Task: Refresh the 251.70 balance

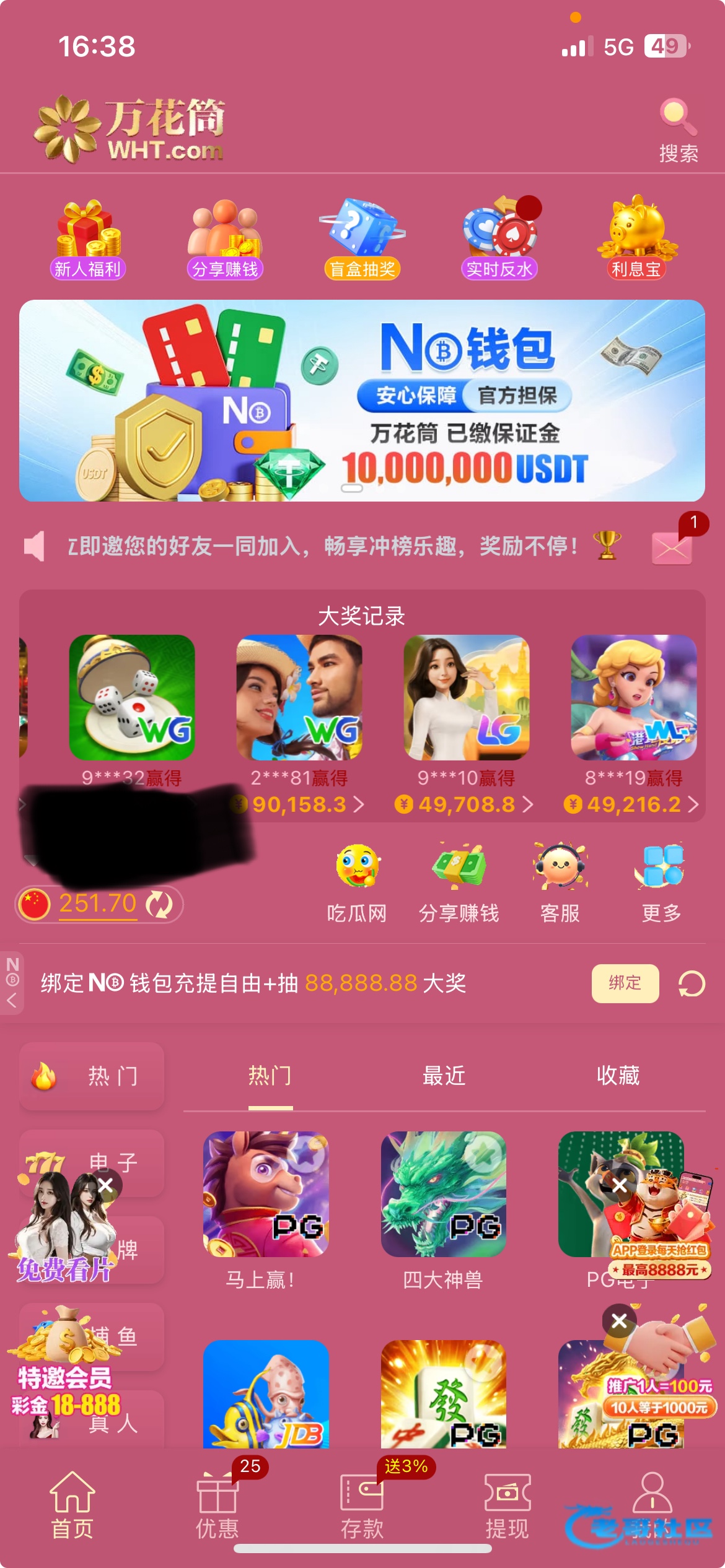Action: pyautogui.click(x=160, y=904)
